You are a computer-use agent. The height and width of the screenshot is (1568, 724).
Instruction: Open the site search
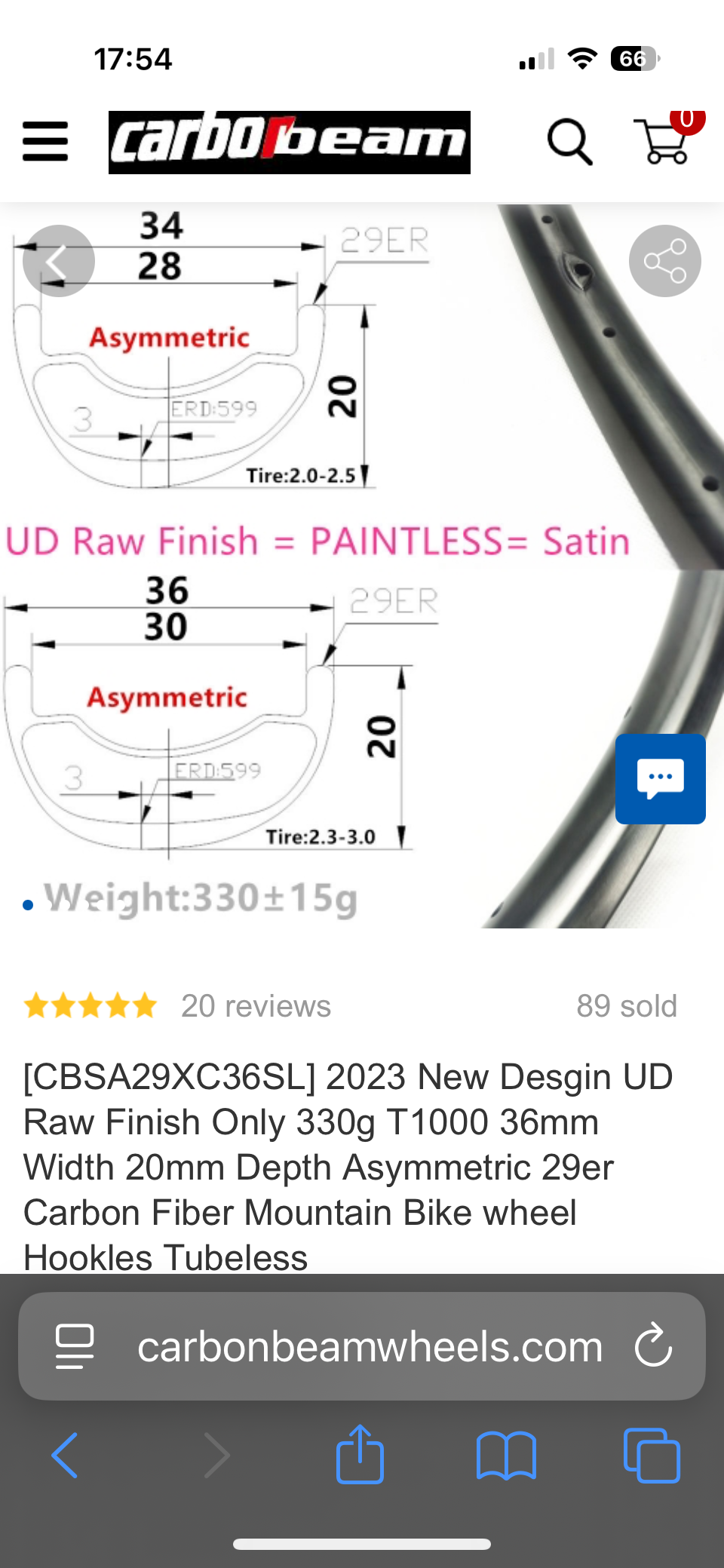[x=569, y=142]
